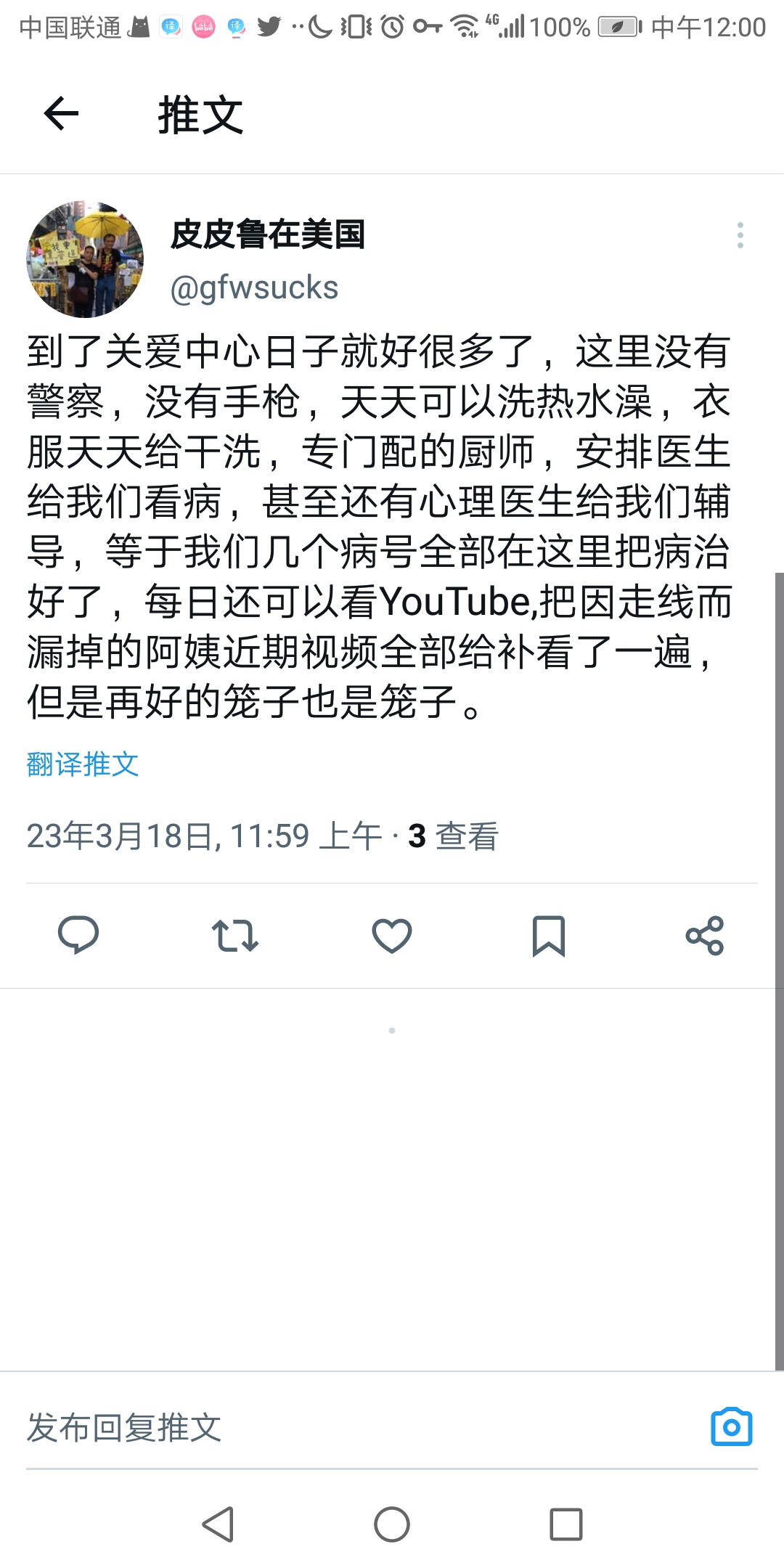This screenshot has width=784, height=1568.
Task: Open 皮皮鲁在美国's profile picture
Action: point(85,259)
